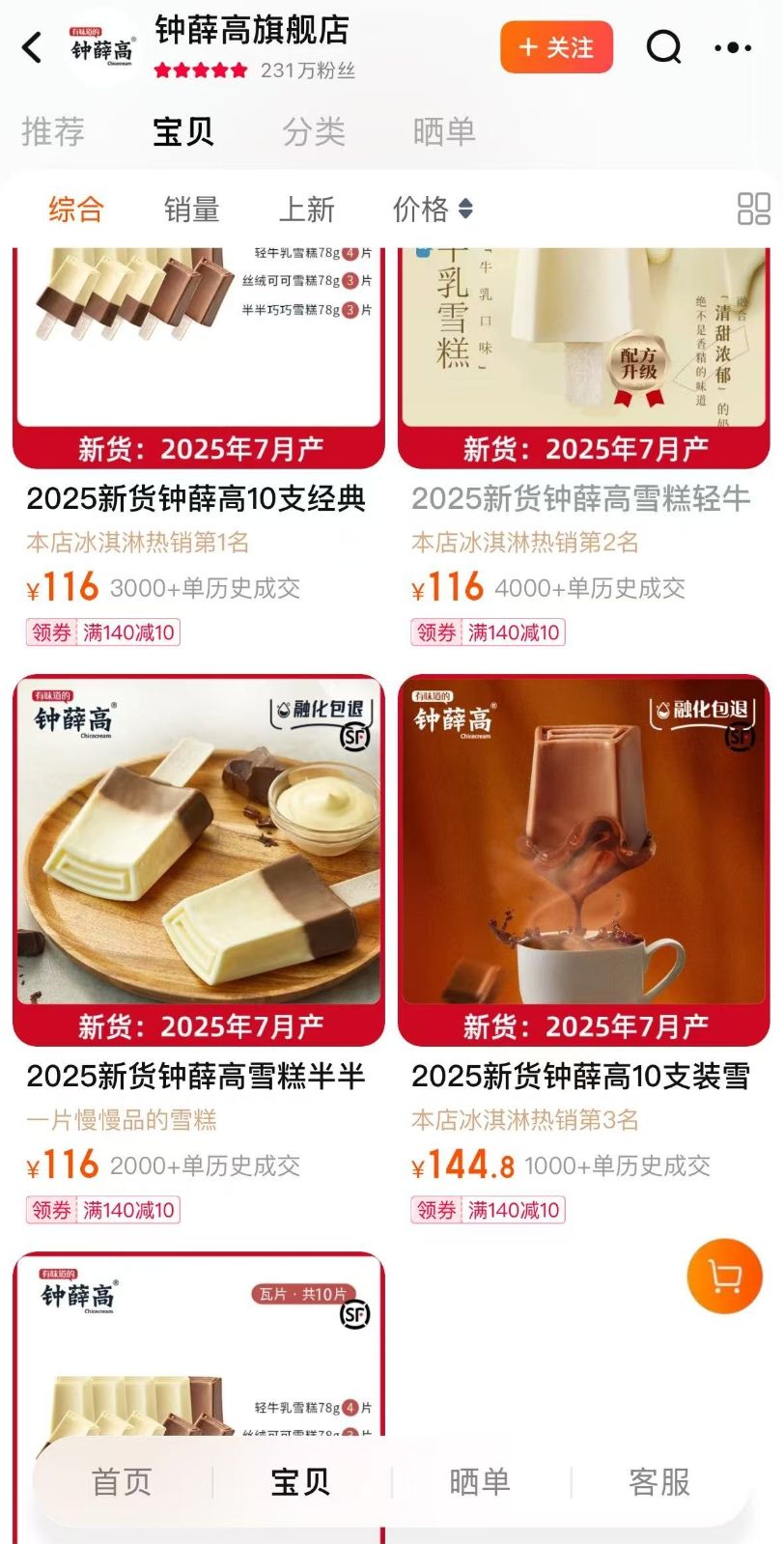Sort products by 销量
Viewport: 784px width, 1544px height.
click(191, 209)
